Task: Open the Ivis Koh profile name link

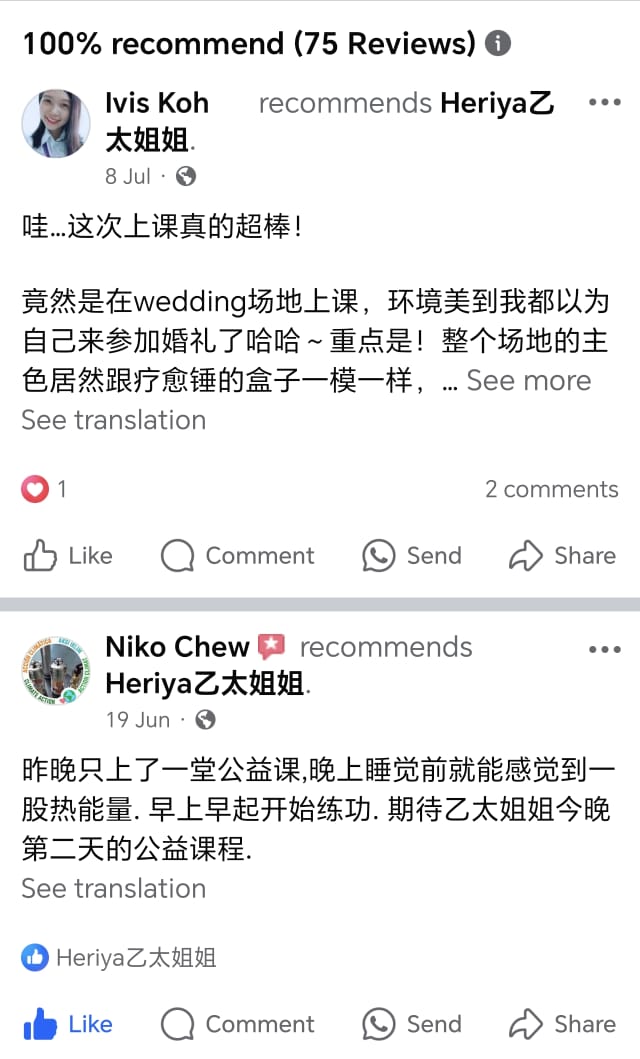Action: 157,103
